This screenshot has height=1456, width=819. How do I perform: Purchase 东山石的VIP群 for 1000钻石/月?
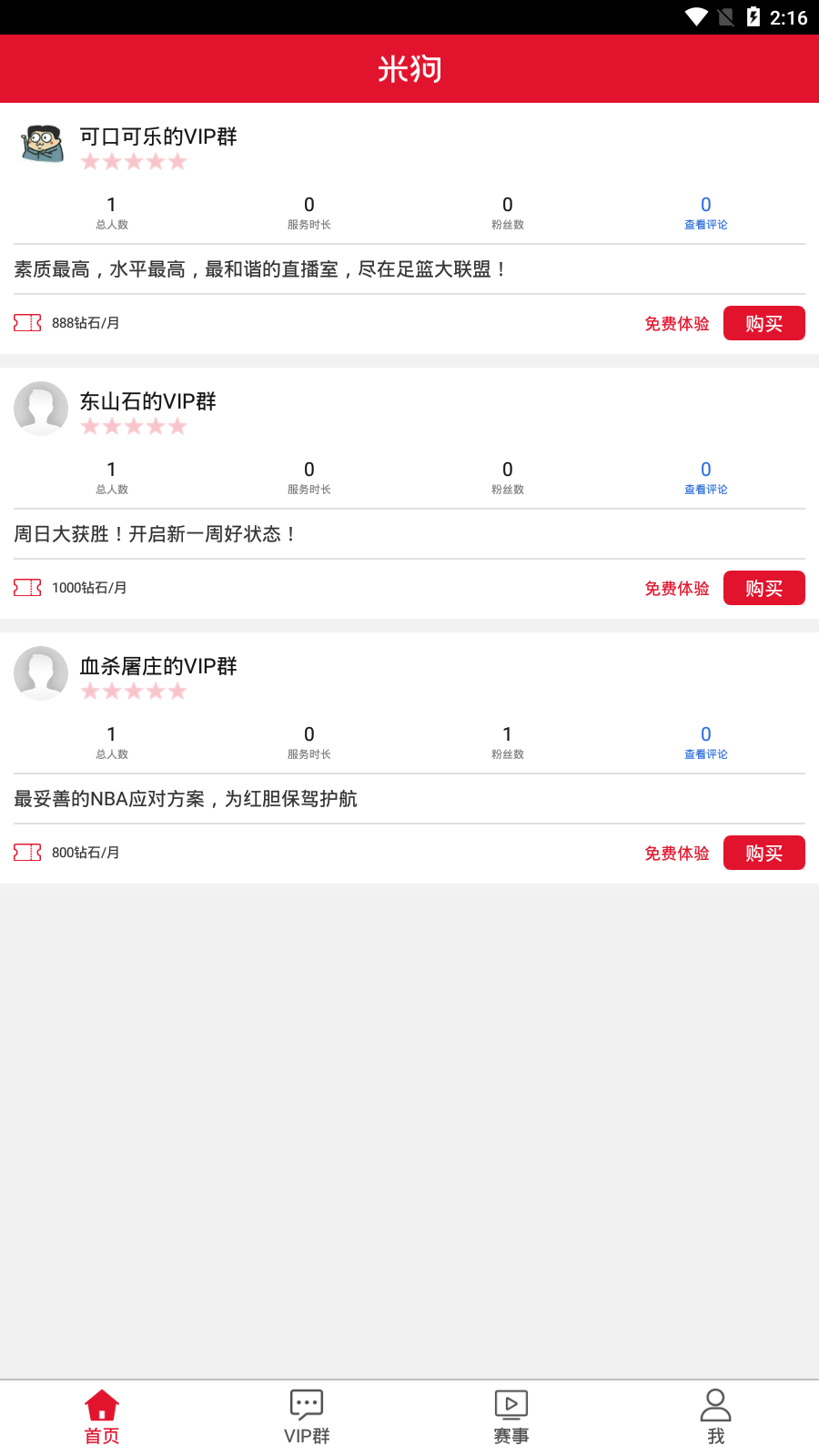click(763, 588)
